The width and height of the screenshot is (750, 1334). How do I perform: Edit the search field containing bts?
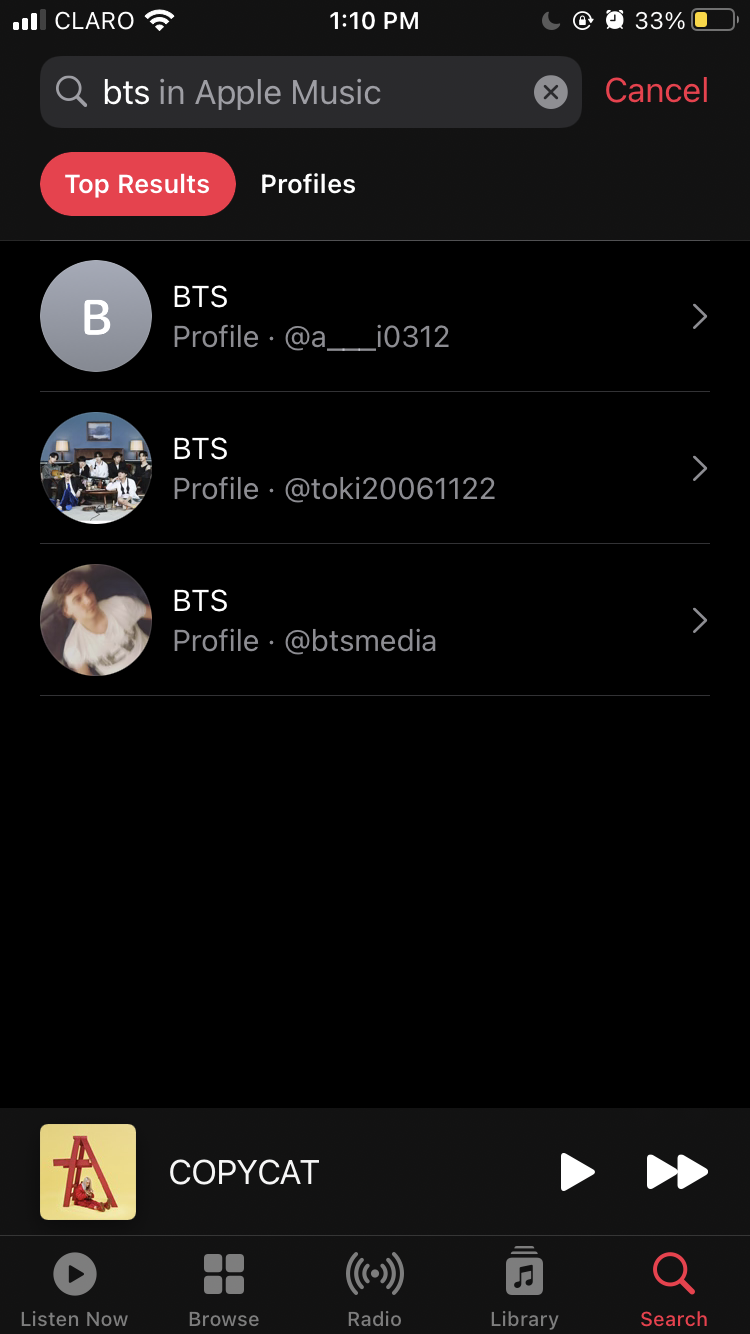tap(300, 93)
